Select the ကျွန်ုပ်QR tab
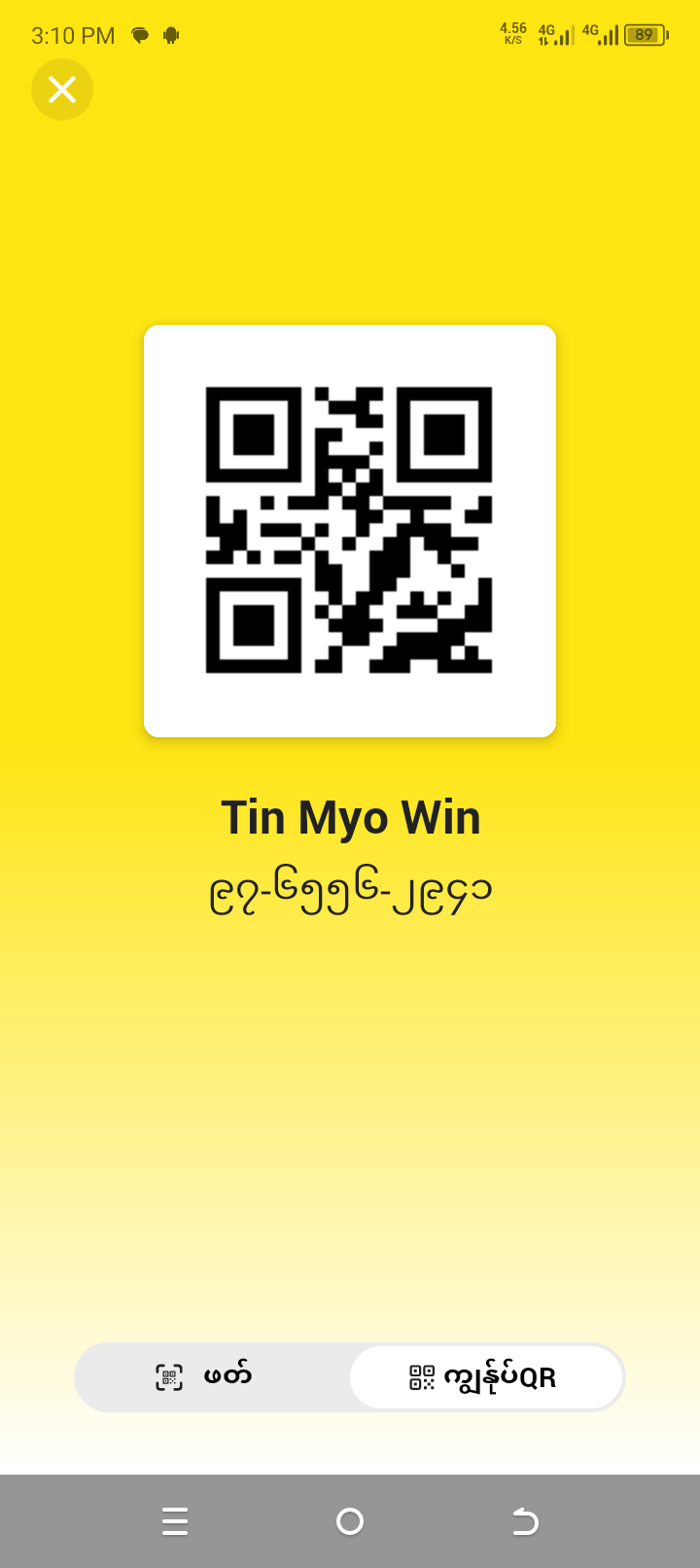The height and width of the screenshot is (1568, 700). (x=485, y=1377)
